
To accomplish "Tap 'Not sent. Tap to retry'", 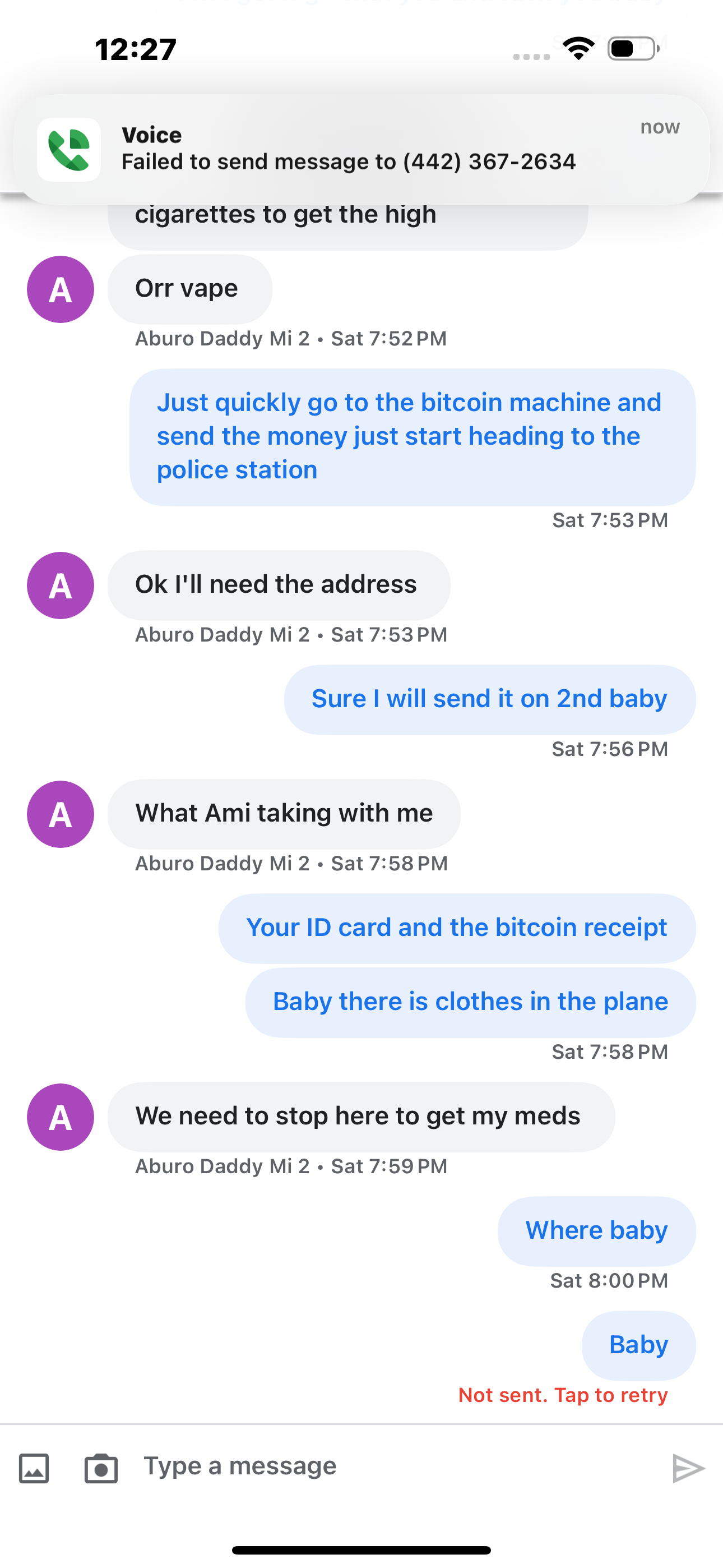I will 562,1395.
